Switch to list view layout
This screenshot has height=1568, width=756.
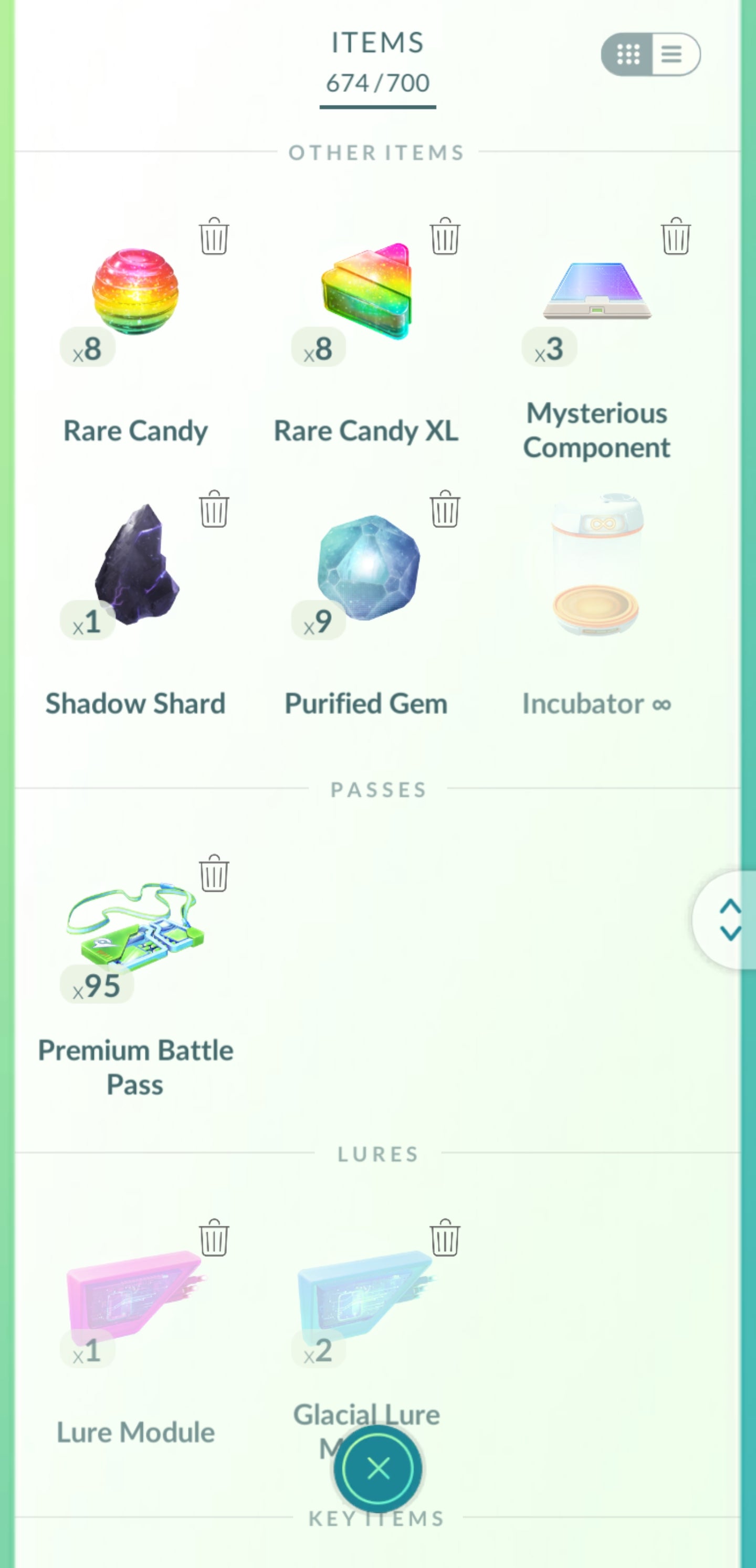674,54
